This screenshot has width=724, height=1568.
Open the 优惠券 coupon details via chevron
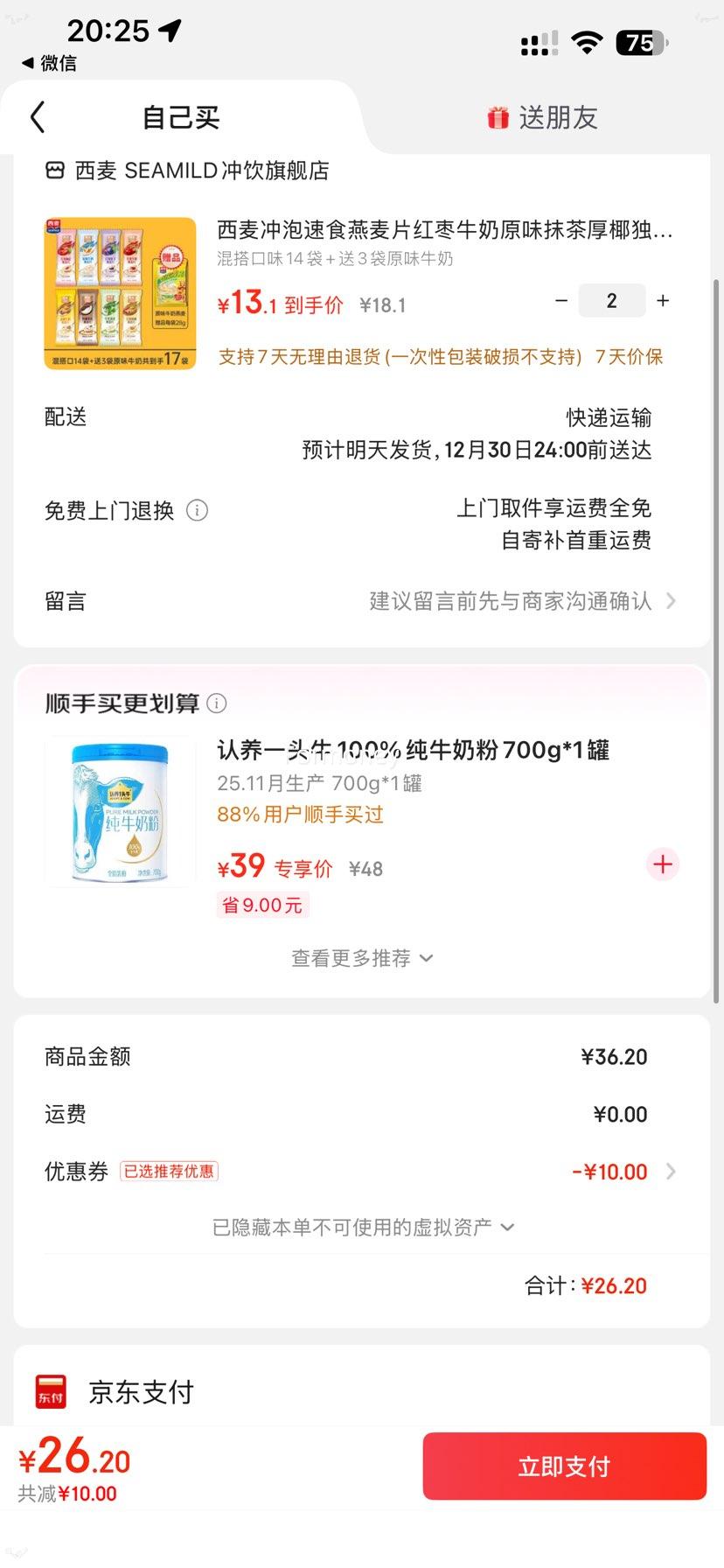coord(670,1171)
